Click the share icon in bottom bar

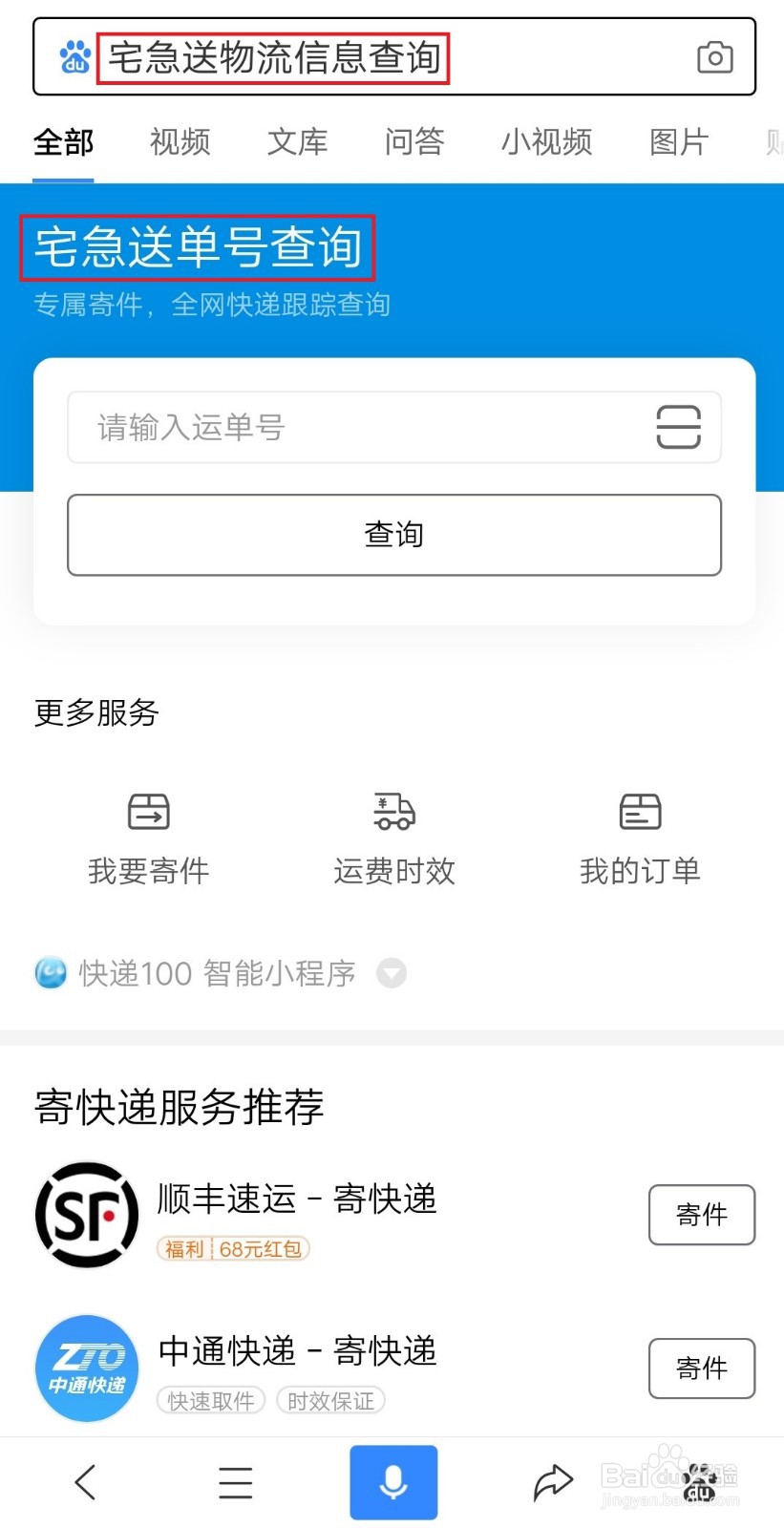click(x=552, y=1482)
